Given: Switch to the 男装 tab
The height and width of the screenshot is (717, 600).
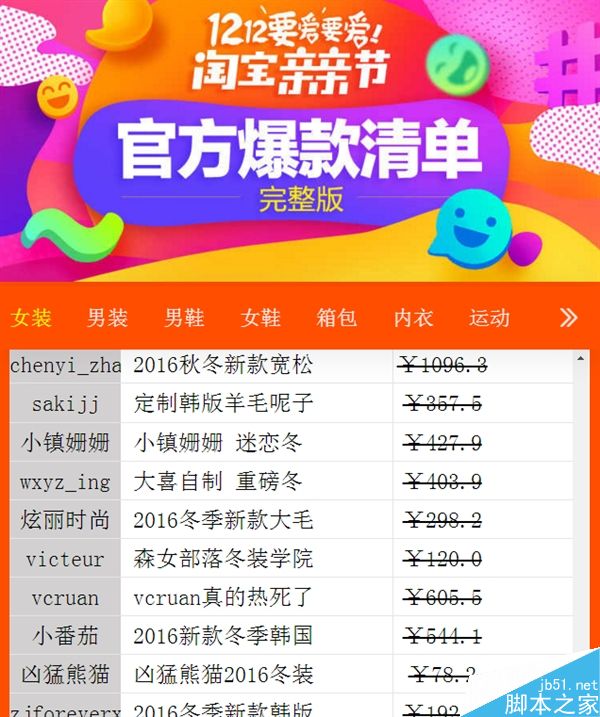Looking at the screenshot, I should (x=107, y=318).
